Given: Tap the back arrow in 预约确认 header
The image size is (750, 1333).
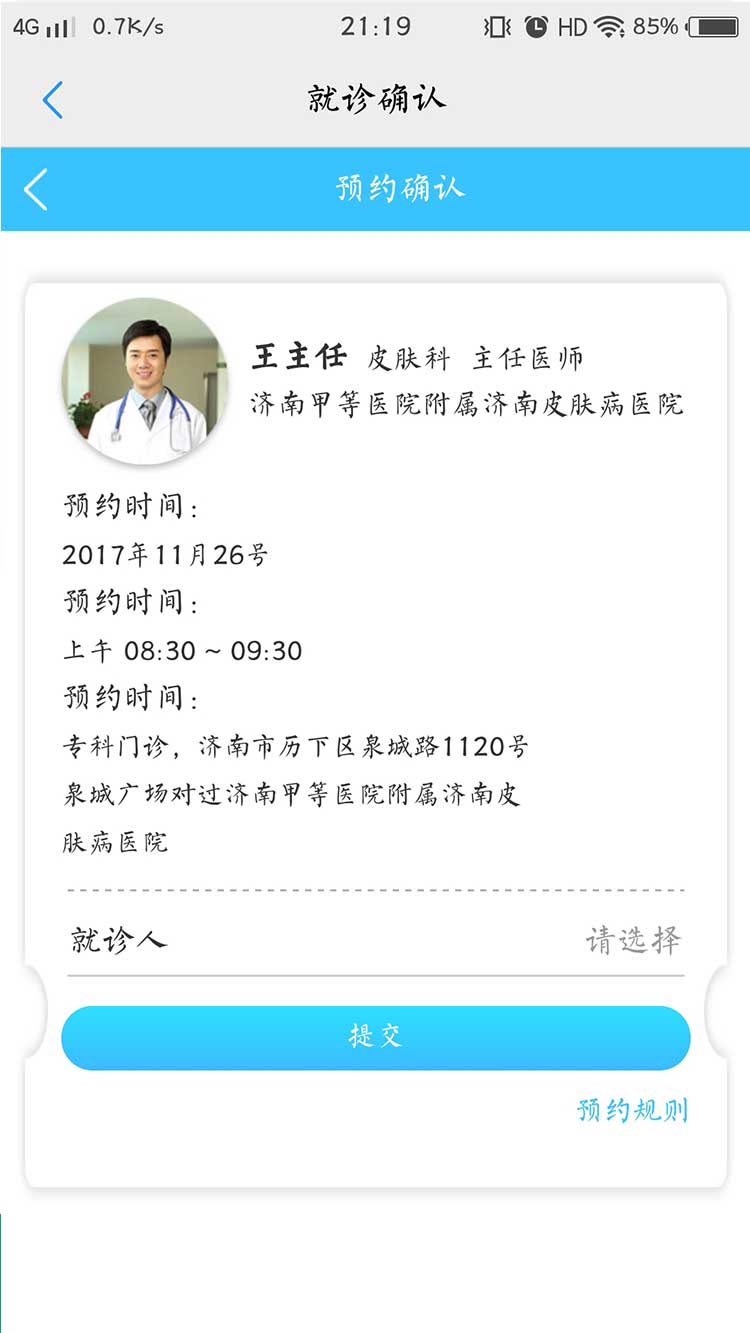Looking at the screenshot, I should click(36, 189).
